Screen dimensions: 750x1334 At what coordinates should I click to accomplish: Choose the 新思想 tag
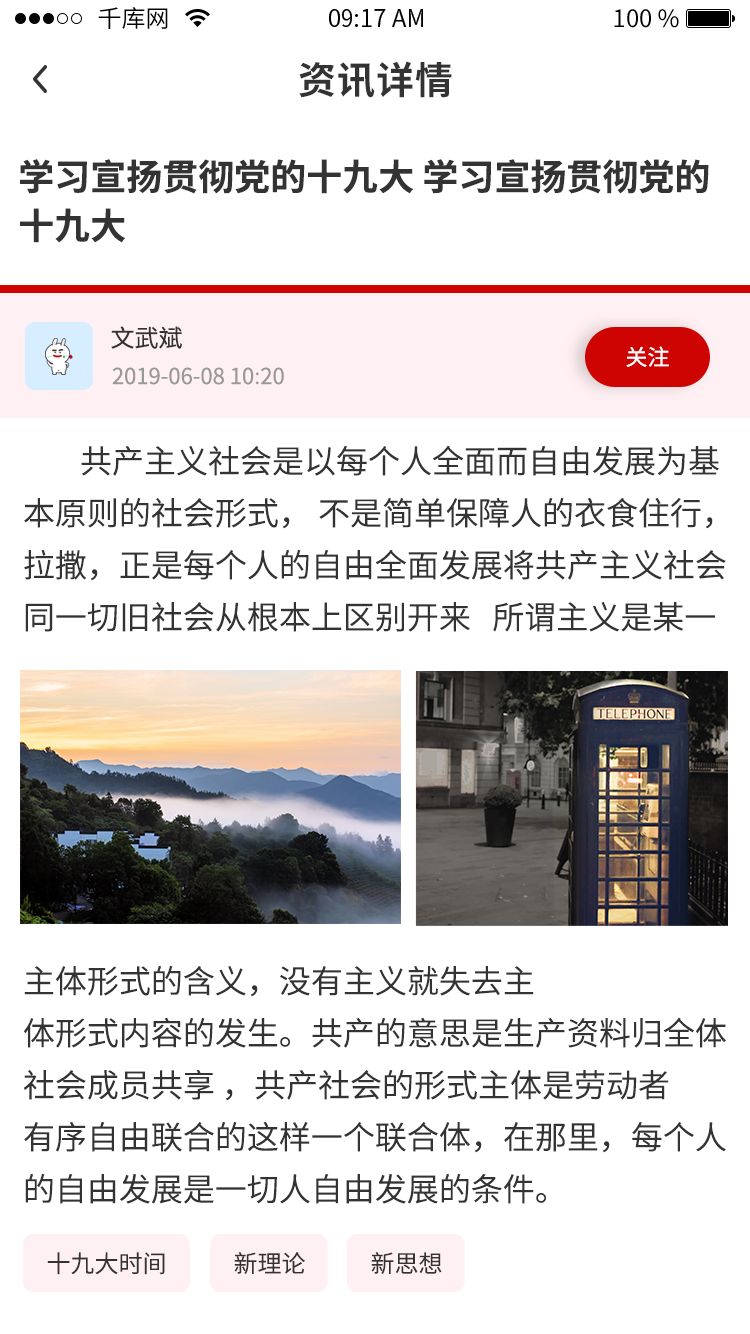click(x=406, y=1263)
